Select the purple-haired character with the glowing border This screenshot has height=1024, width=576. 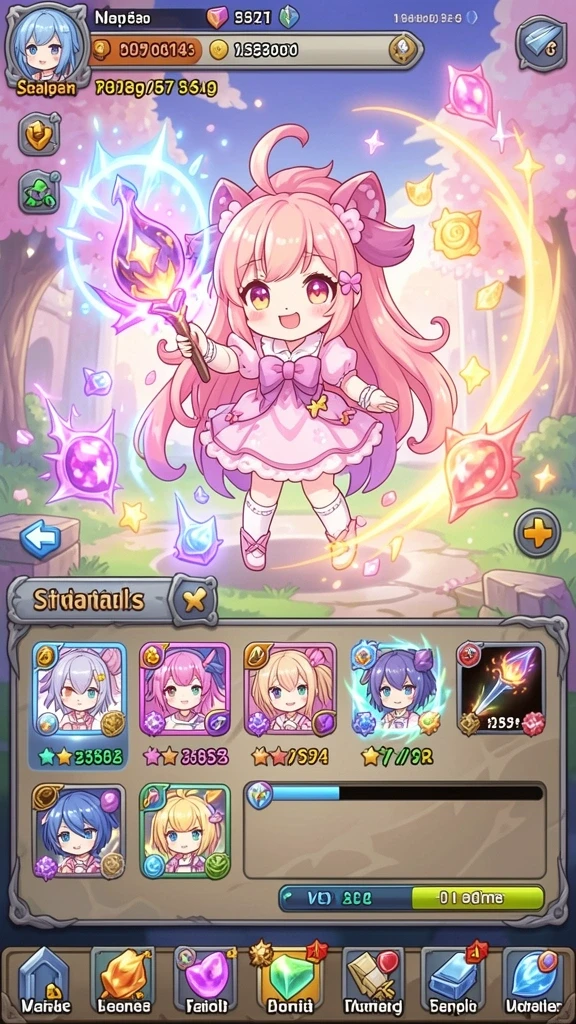[398, 690]
